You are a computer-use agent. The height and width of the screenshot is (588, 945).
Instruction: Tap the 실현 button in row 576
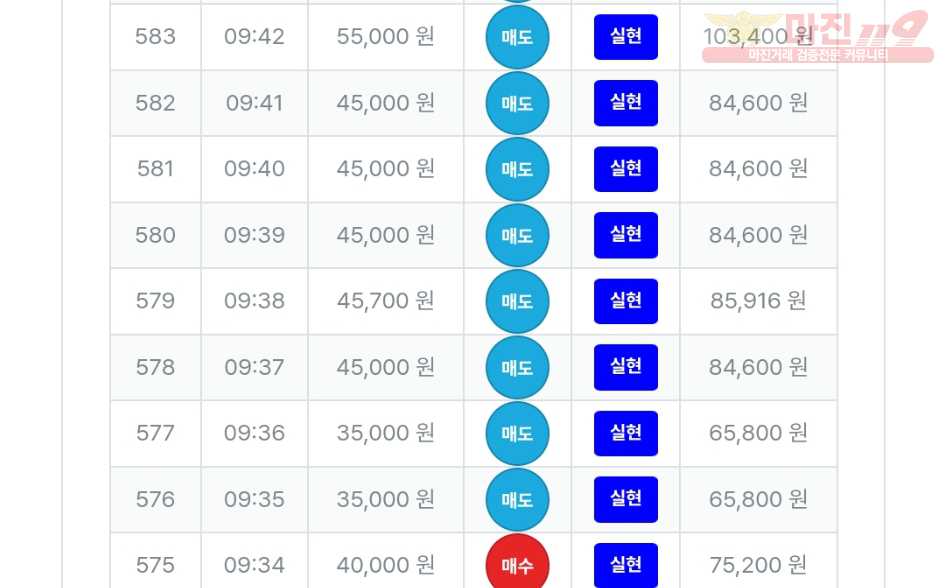click(x=625, y=499)
